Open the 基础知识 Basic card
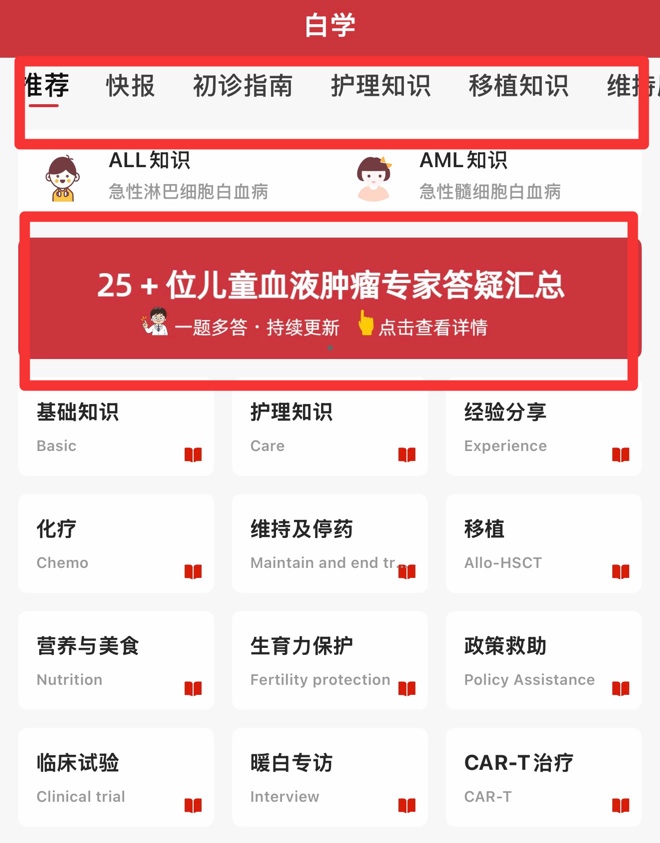Image resolution: width=660 pixels, height=843 pixels. click(x=116, y=430)
